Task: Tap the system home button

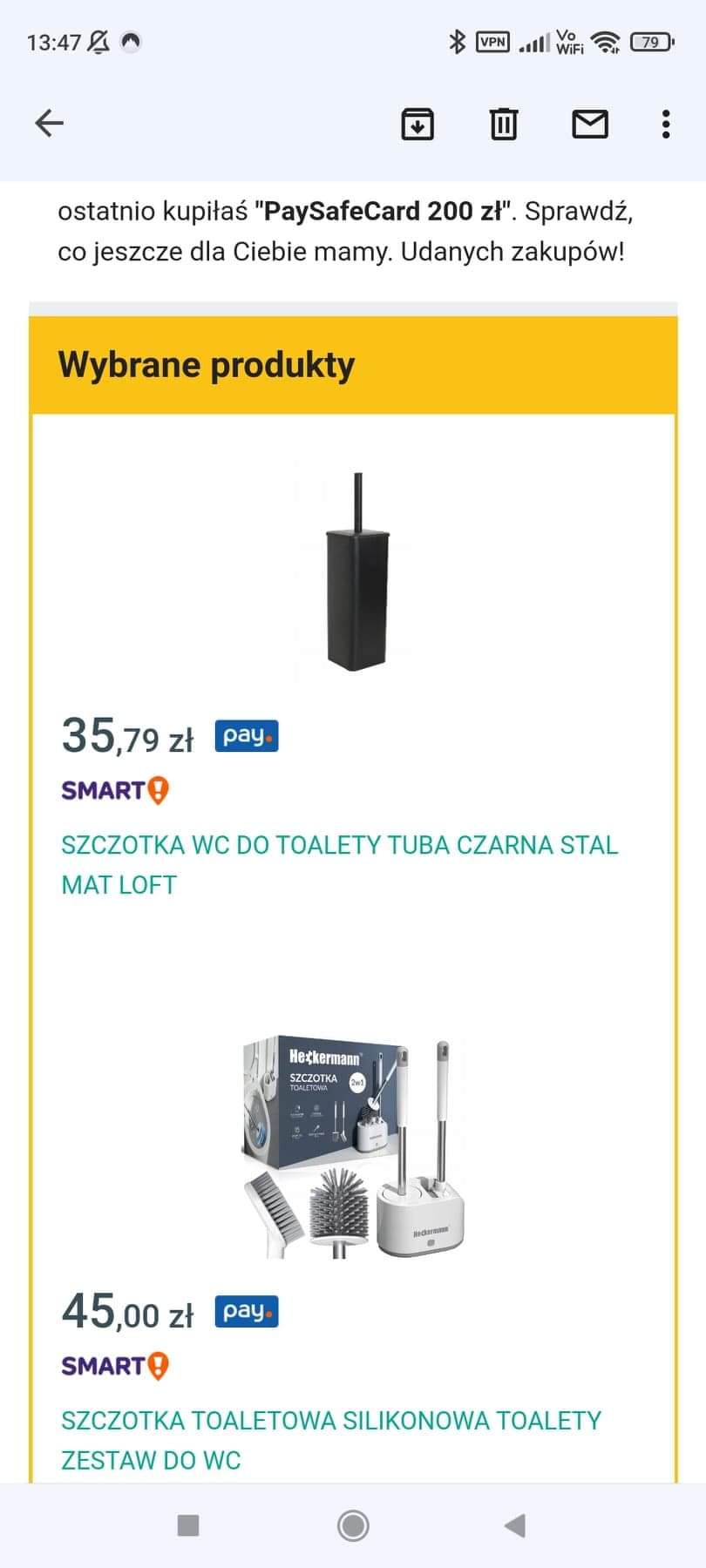Action: pyautogui.click(x=353, y=1525)
